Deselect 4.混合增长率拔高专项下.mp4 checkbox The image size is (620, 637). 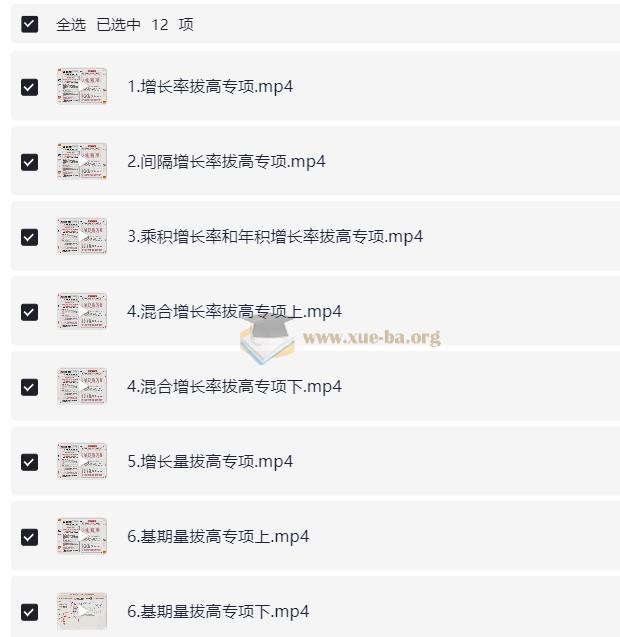(30, 387)
